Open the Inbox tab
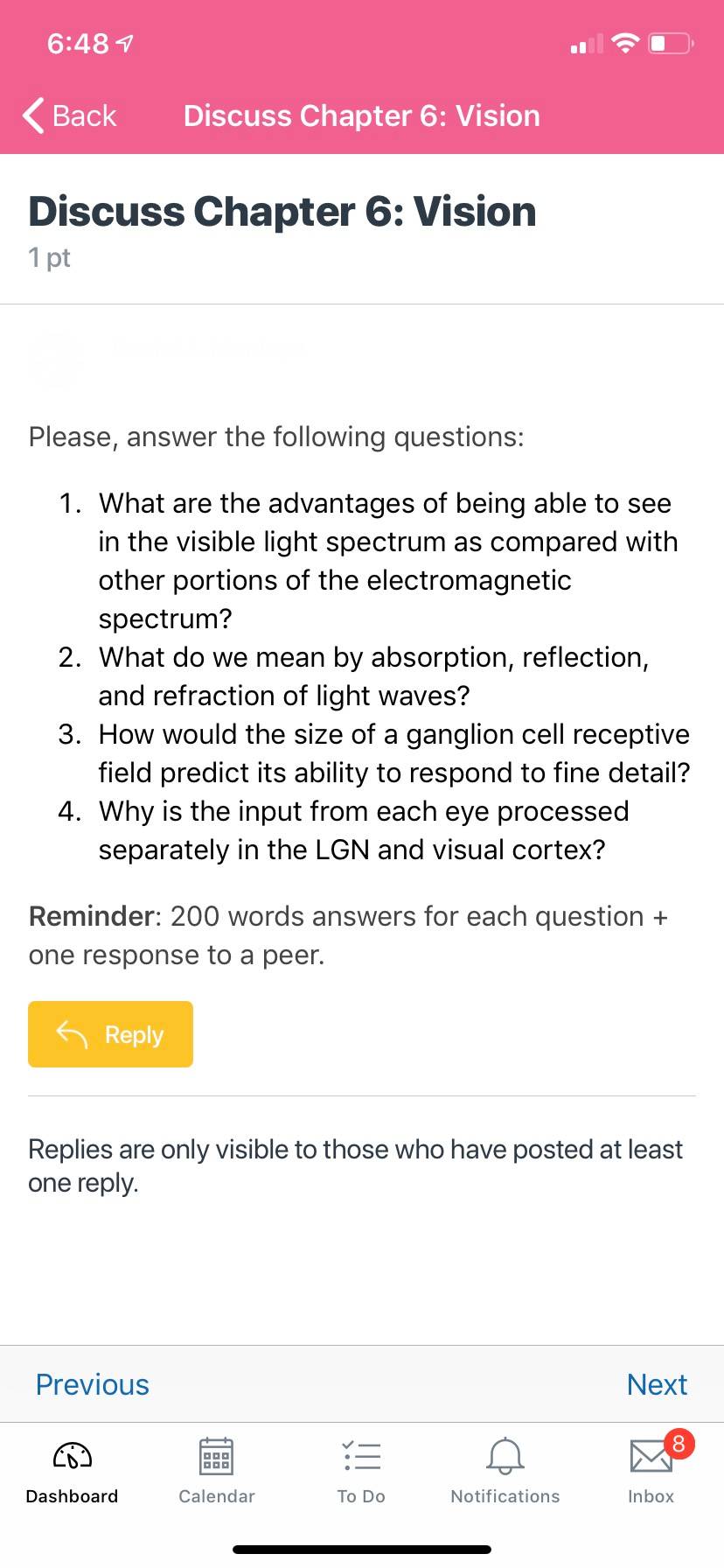 click(x=651, y=1471)
